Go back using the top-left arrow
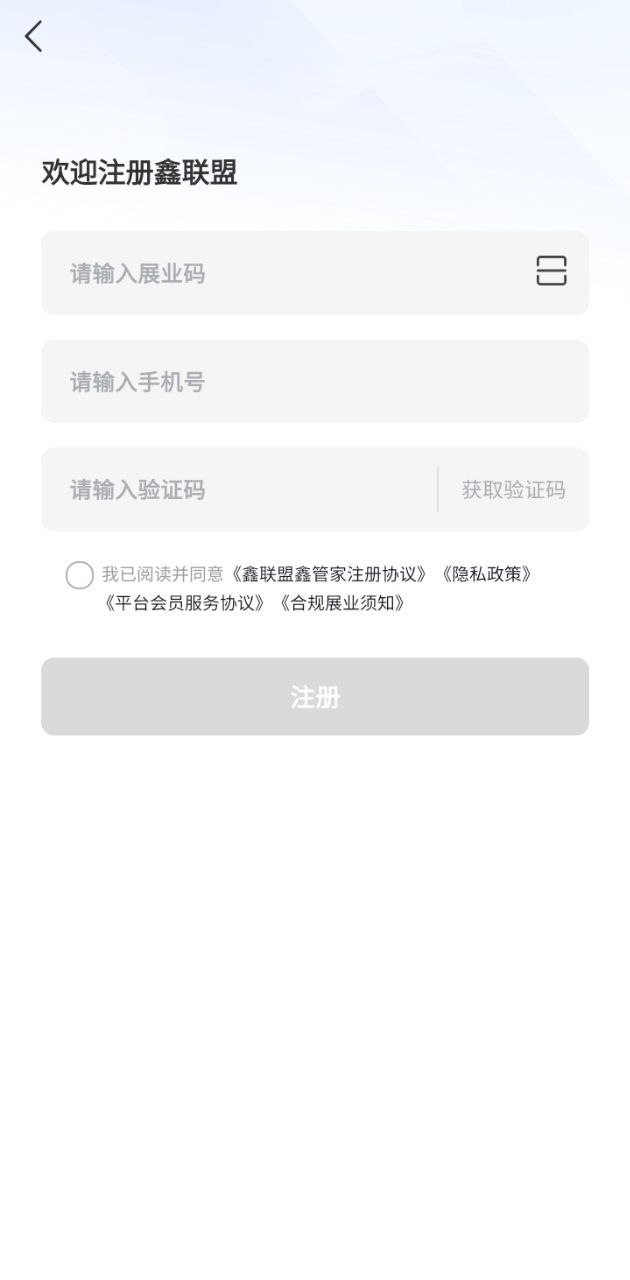This screenshot has height=1280, width=630. pyautogui.click(x=34, y=37)
